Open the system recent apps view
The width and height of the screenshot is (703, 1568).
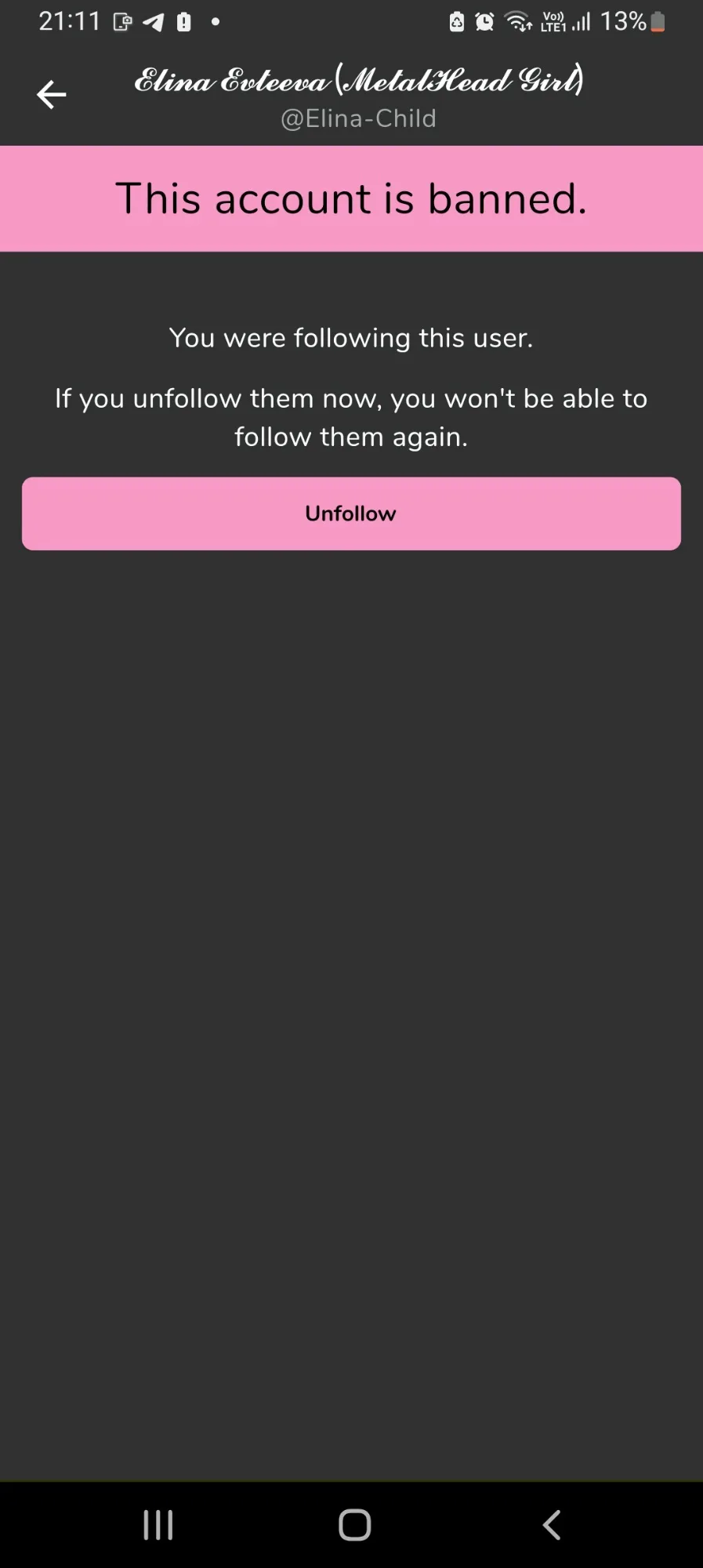(158, 1525)
